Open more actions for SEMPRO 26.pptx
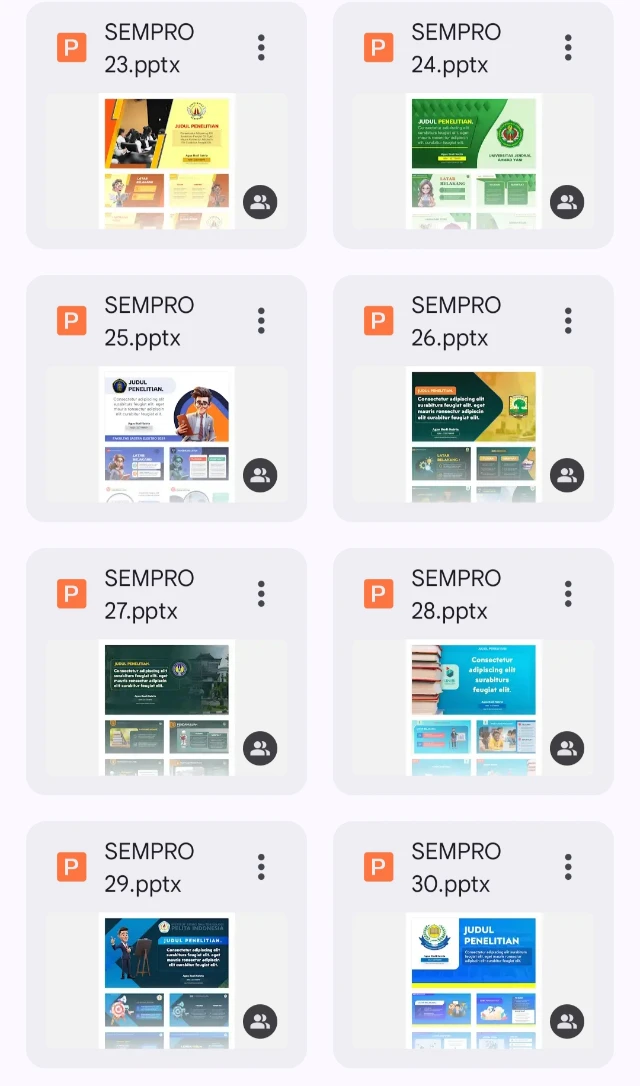The image size is (640, 1086). pyautogui.click(x=568, y=320)
